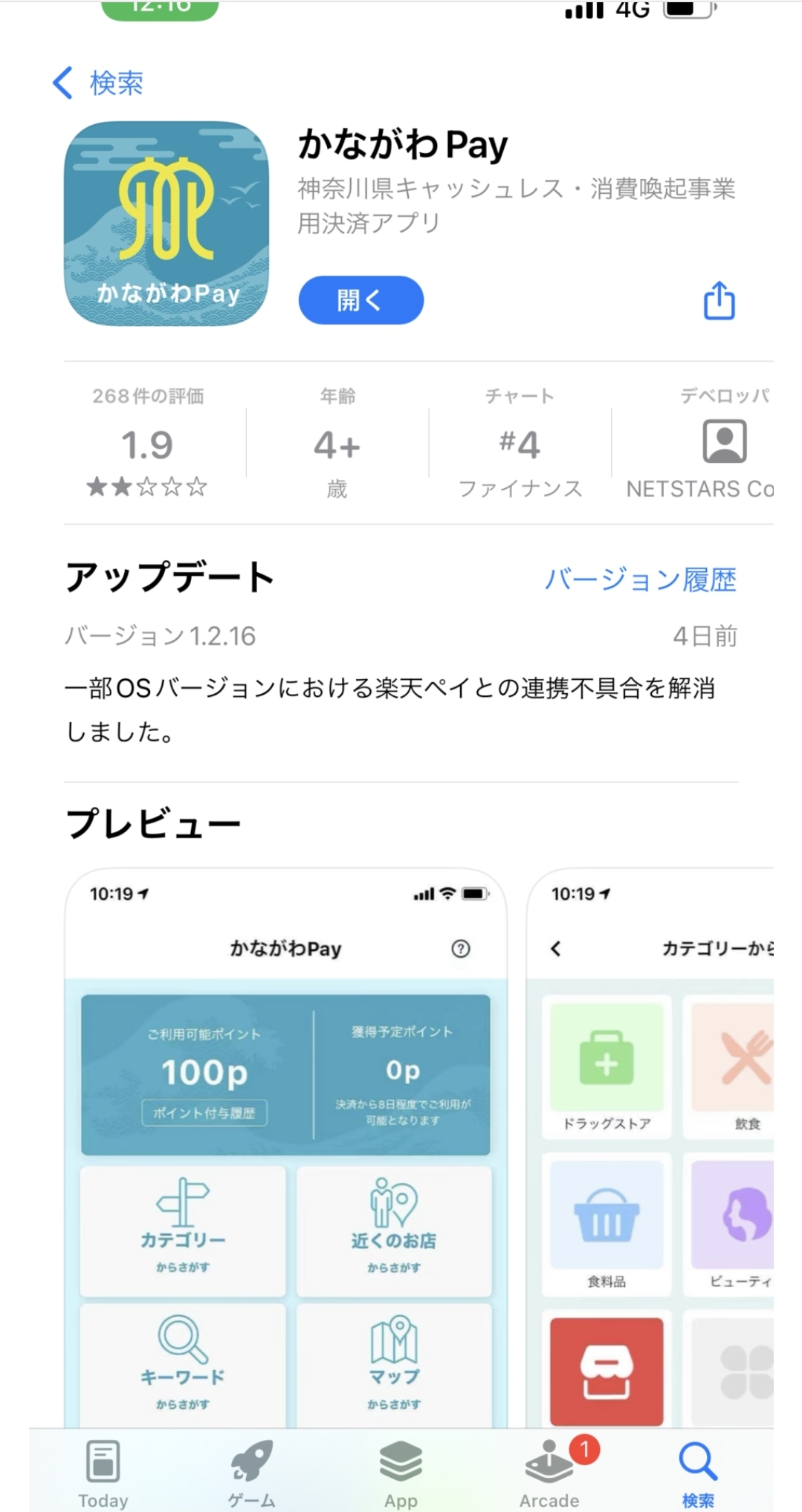View the 268件の評価 rating section
Viewport: 802px width, 1512px height.
pyautogui.click(x=147, y=442)
